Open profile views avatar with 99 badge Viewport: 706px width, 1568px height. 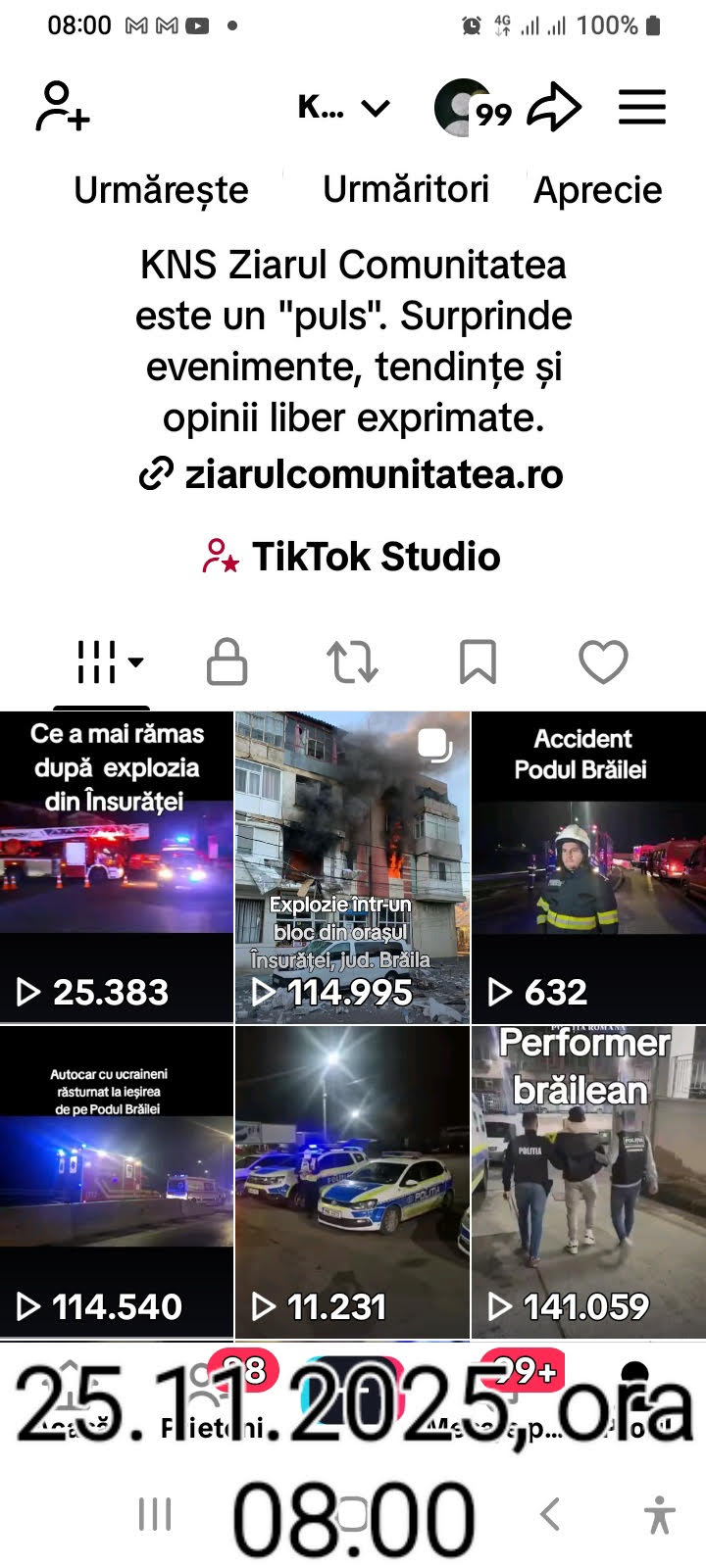click(x=463, y=108)
